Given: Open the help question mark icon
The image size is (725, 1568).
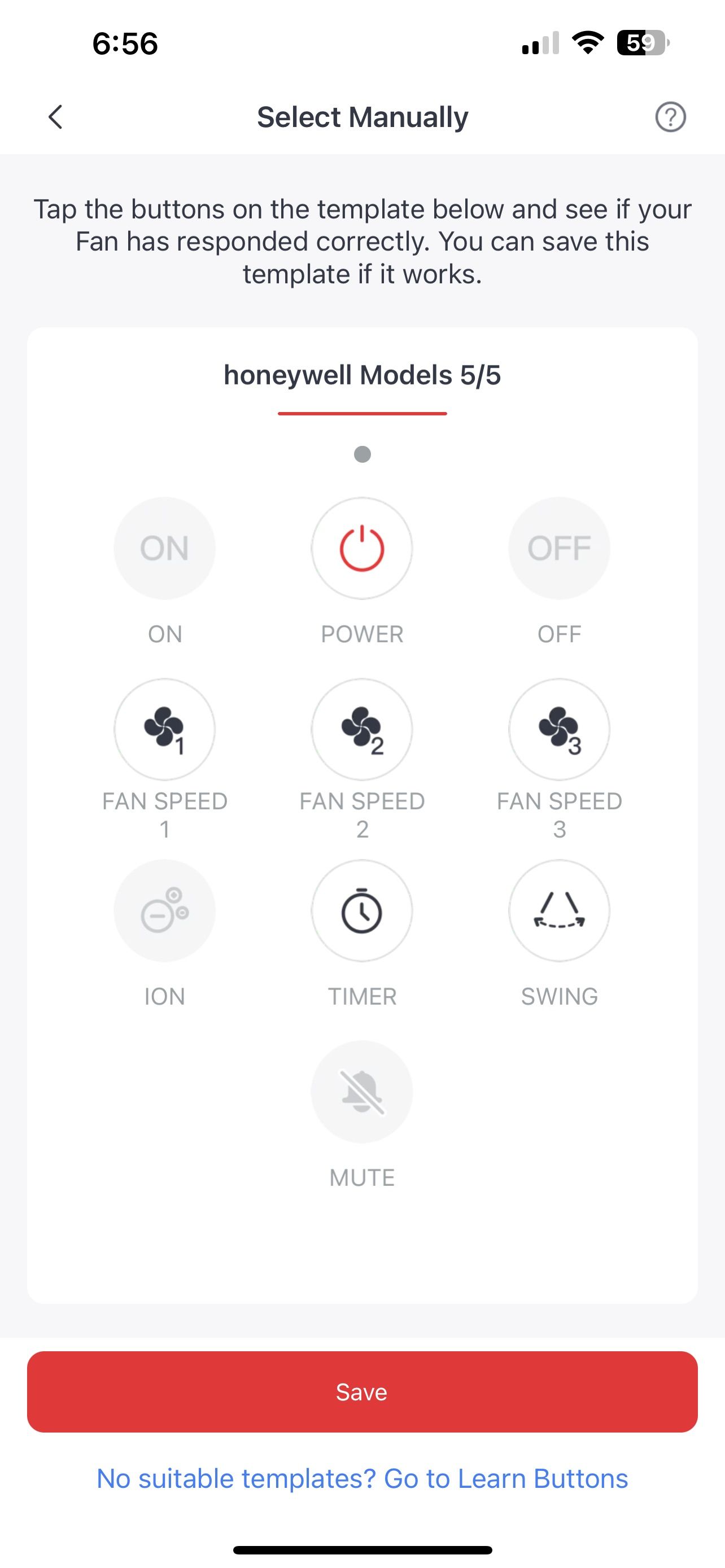Looking at the screenshot, I should (x=670, y=117).
